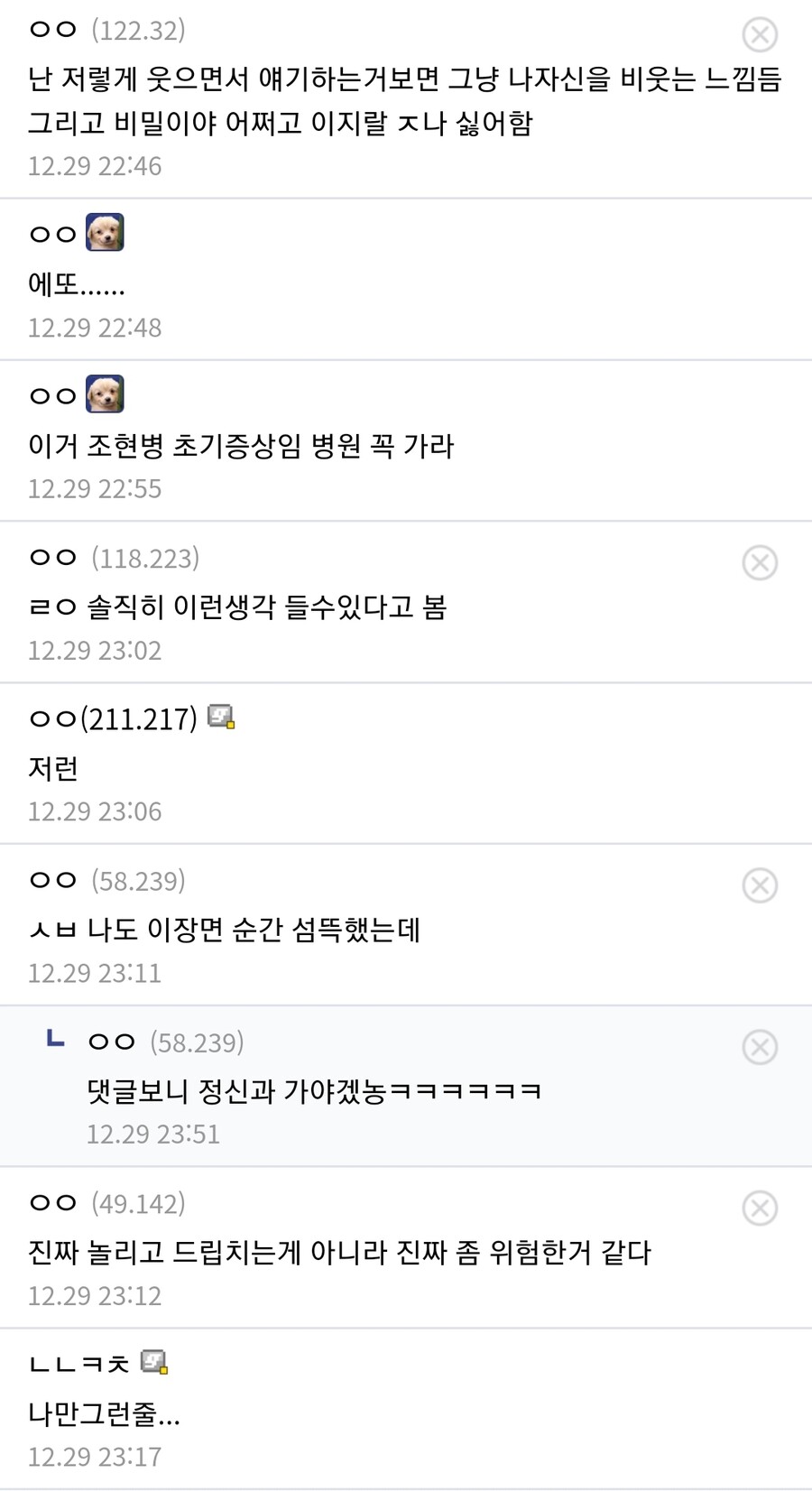The width and height of the screenshot is (812, 1491).
Task: Delete the comment from user 118.223
Action: (x=760, y=562)
